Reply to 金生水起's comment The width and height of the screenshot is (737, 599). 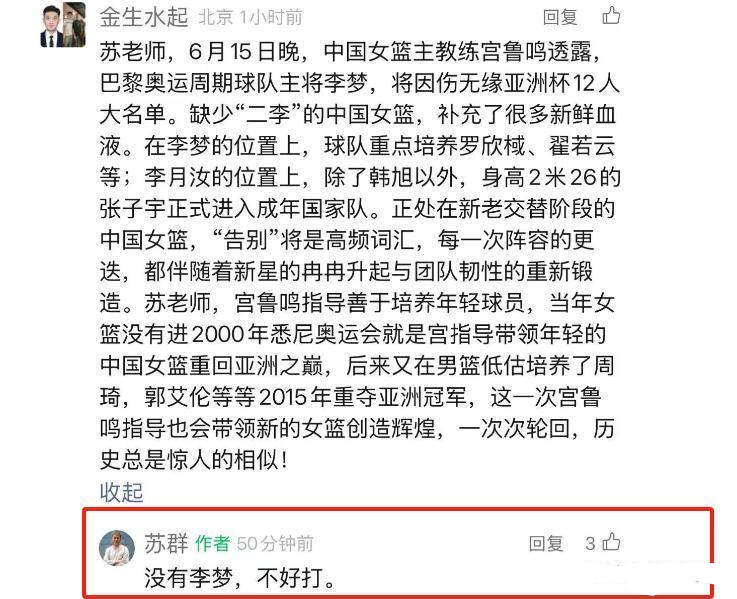[560, 17]
